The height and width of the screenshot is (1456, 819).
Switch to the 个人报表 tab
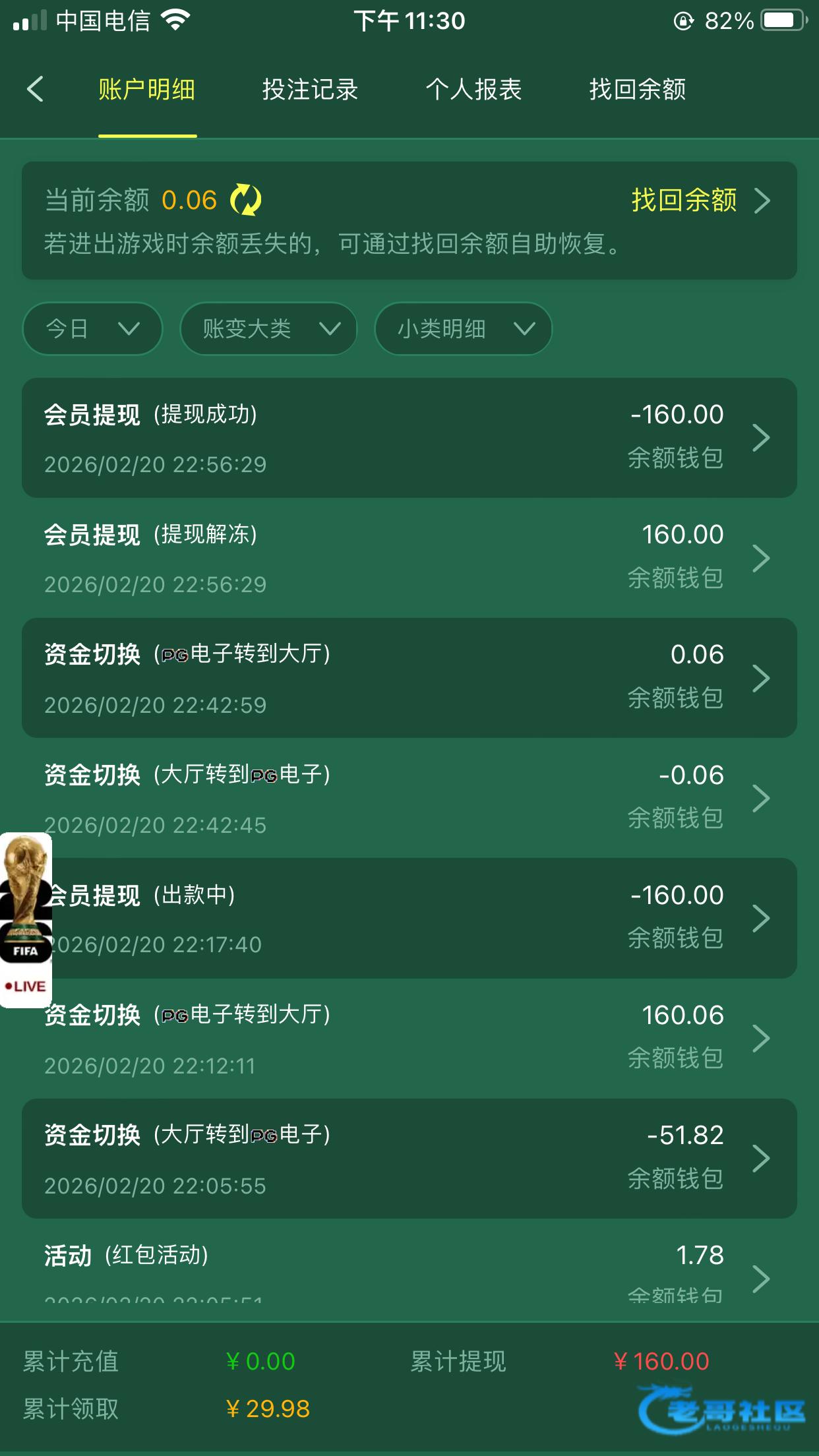(473, 89)
